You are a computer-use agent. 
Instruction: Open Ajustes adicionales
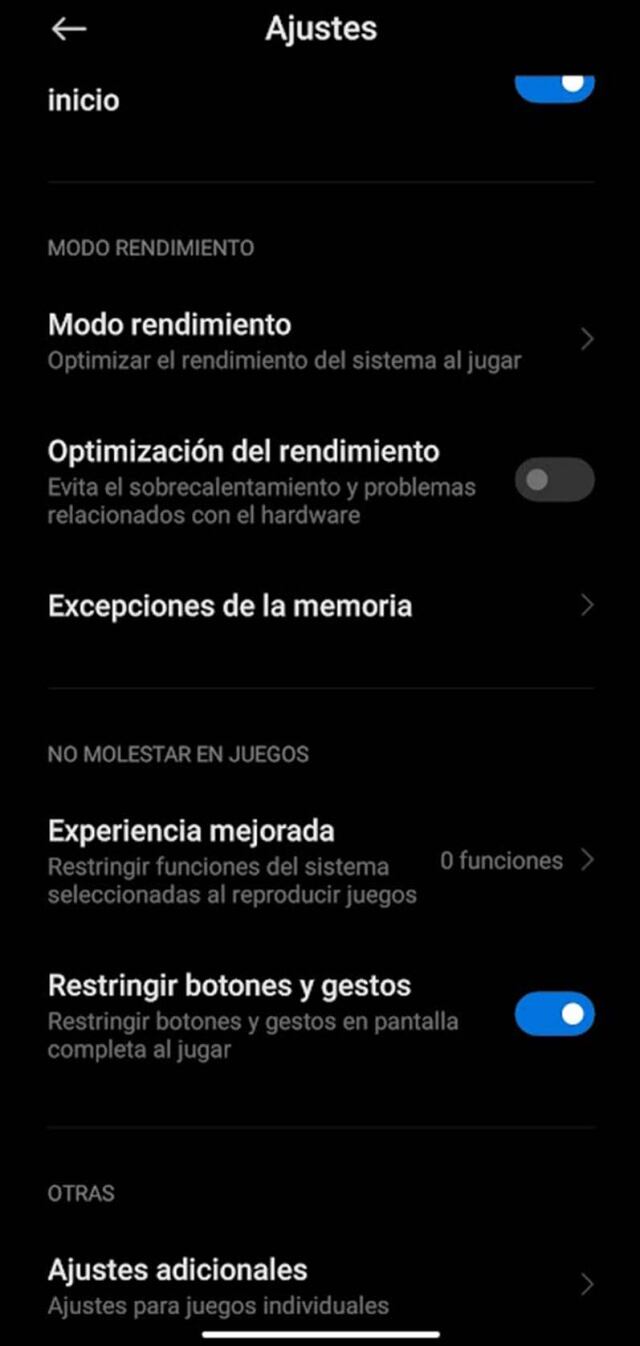[x=320, y=1284]
